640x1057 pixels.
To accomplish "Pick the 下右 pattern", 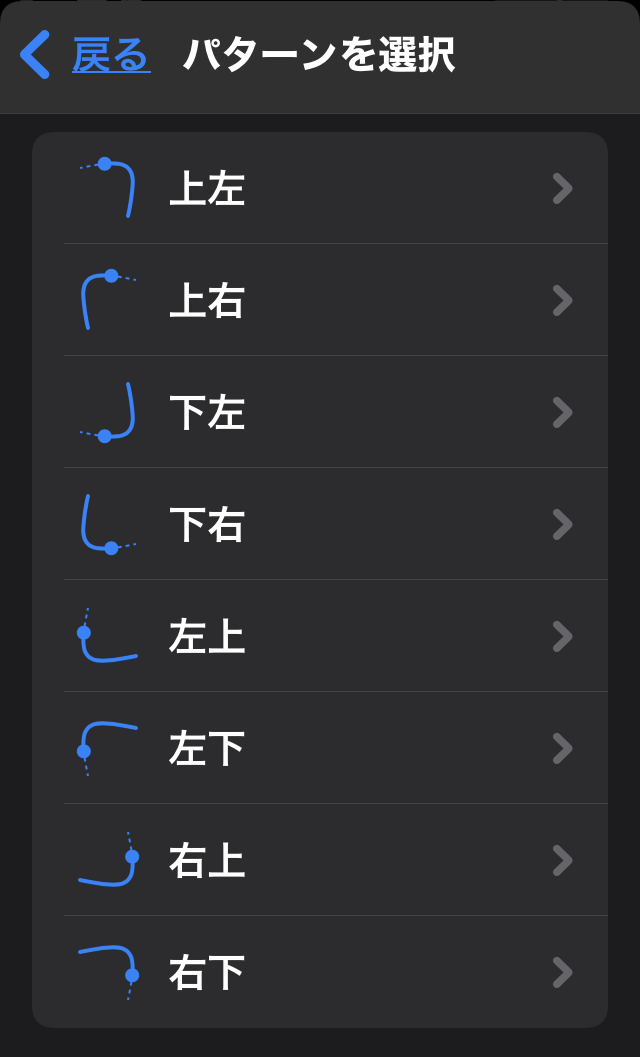I will tap(320, 524).
